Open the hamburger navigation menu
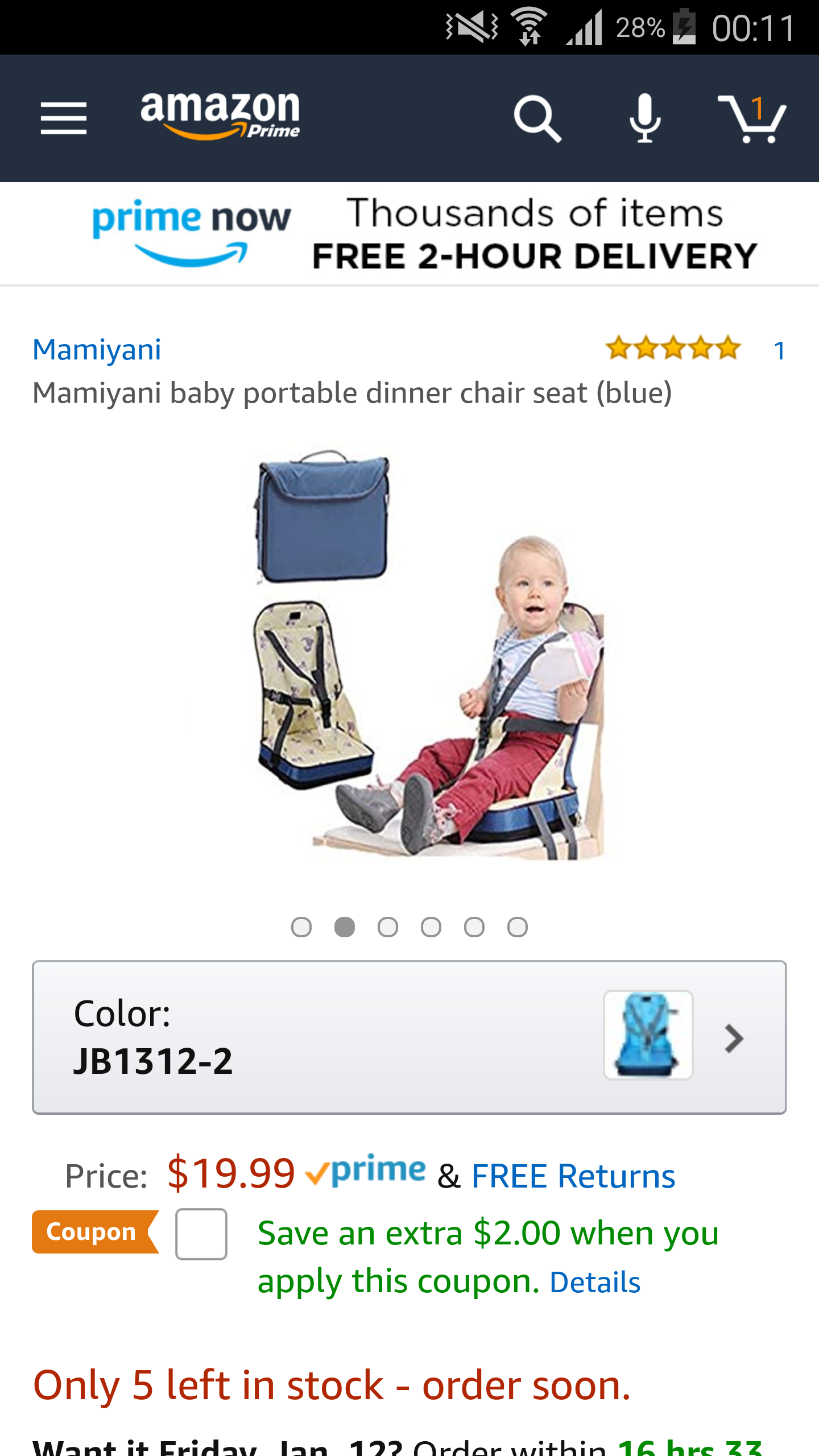 pyautogui.click(x=64, y=118)
